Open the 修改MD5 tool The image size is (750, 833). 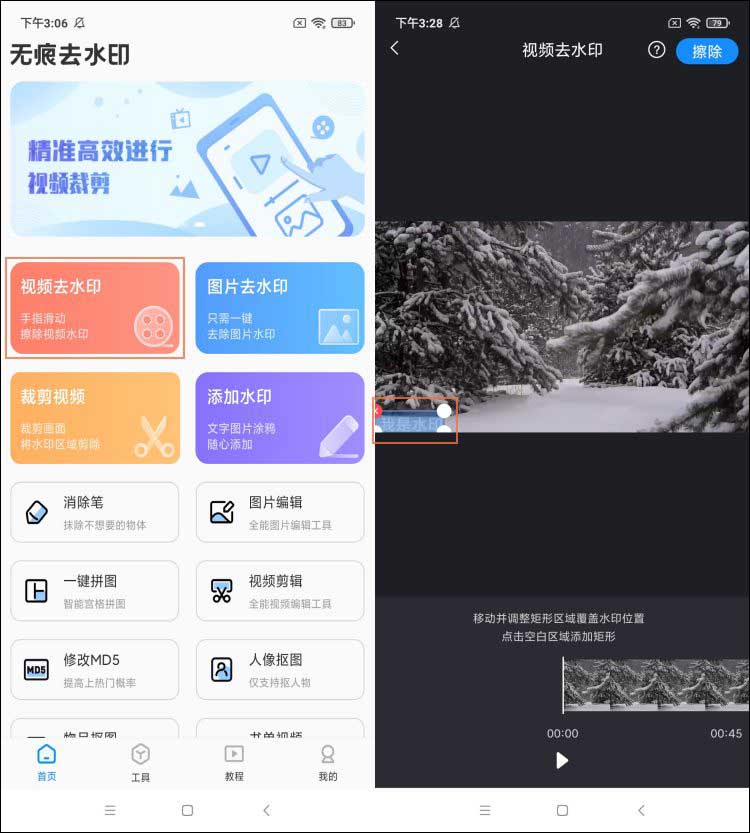click(x=95, y=670)
